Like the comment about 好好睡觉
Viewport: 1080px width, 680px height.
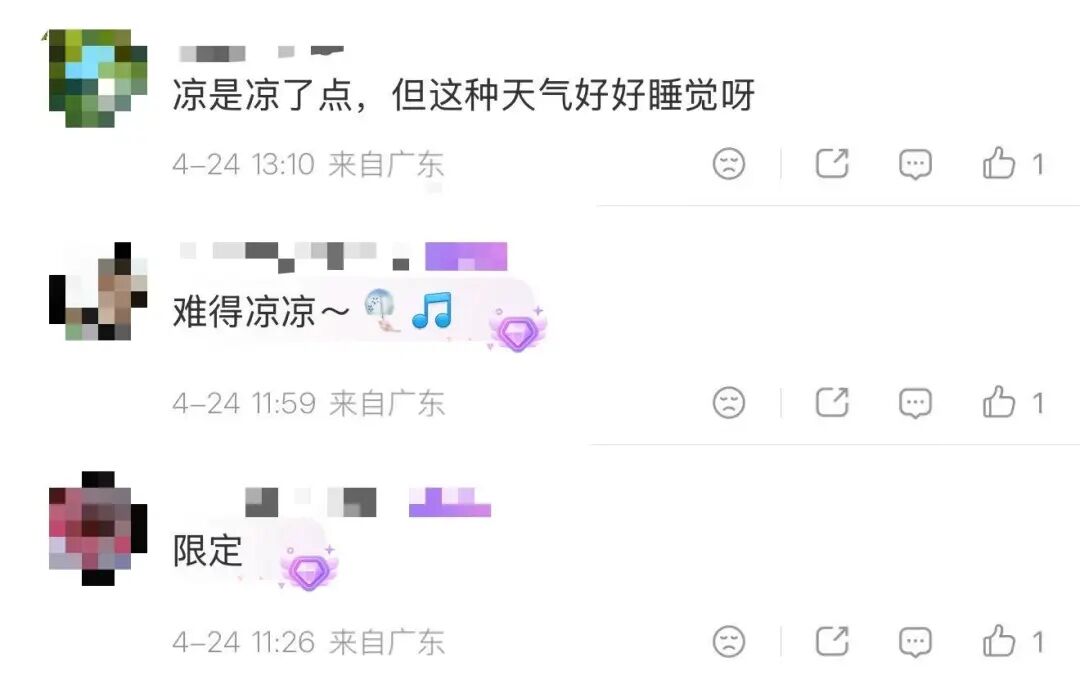click(999, 163)
